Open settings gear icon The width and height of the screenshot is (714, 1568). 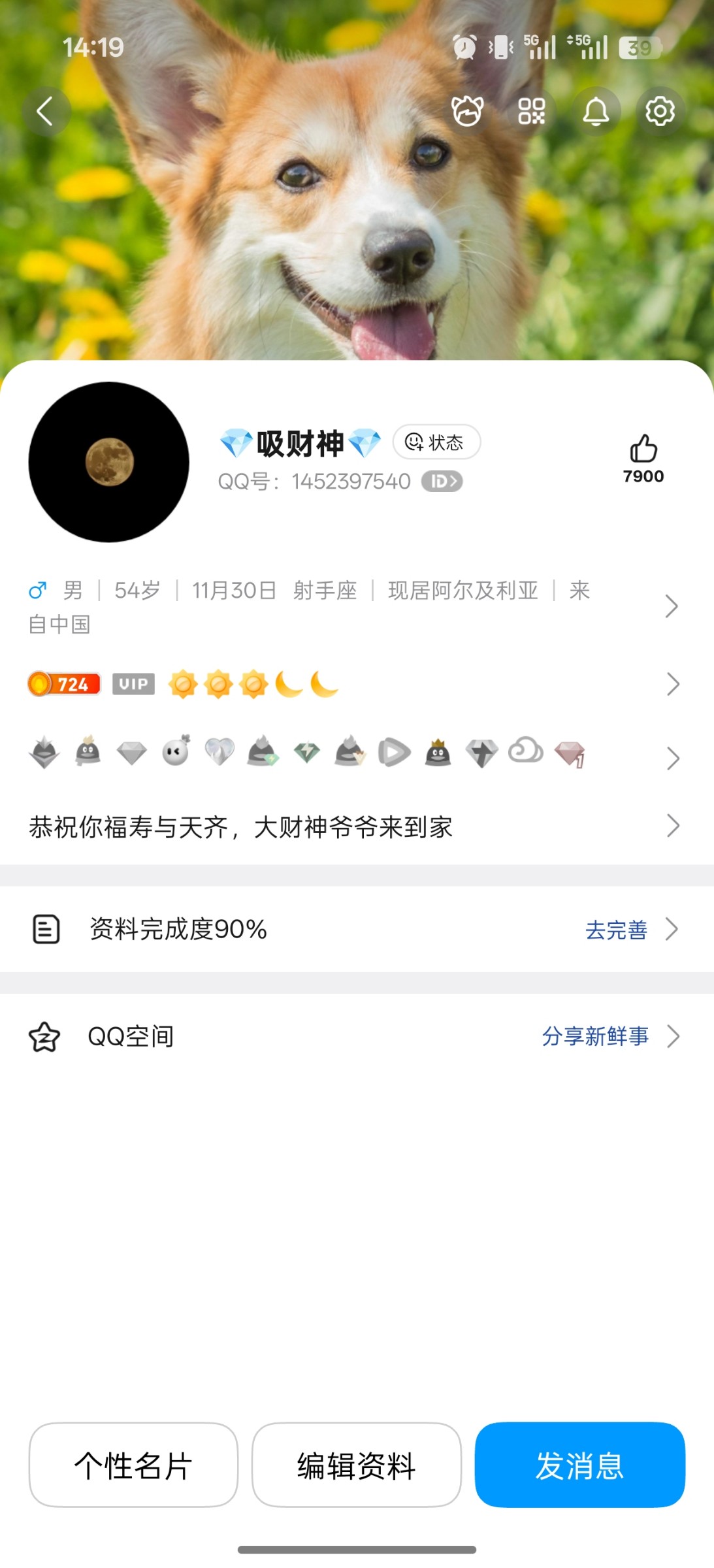click(x=660, y=111)
